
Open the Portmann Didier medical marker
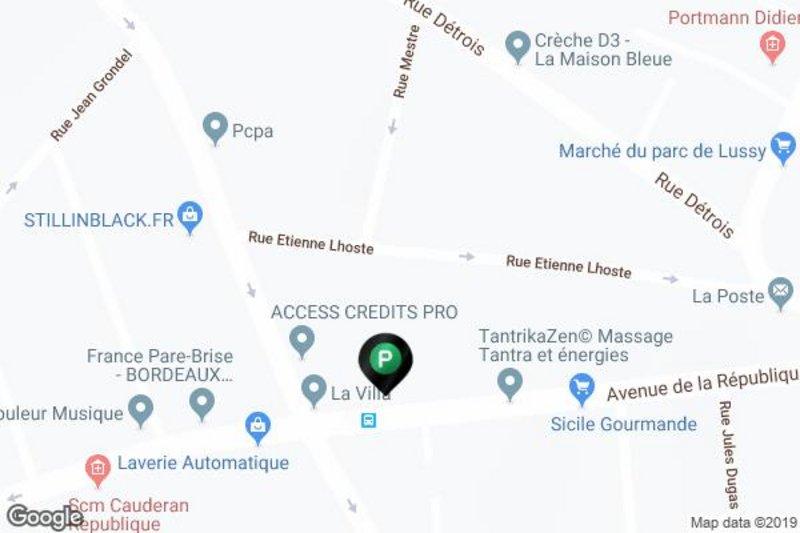pos(771,45)
